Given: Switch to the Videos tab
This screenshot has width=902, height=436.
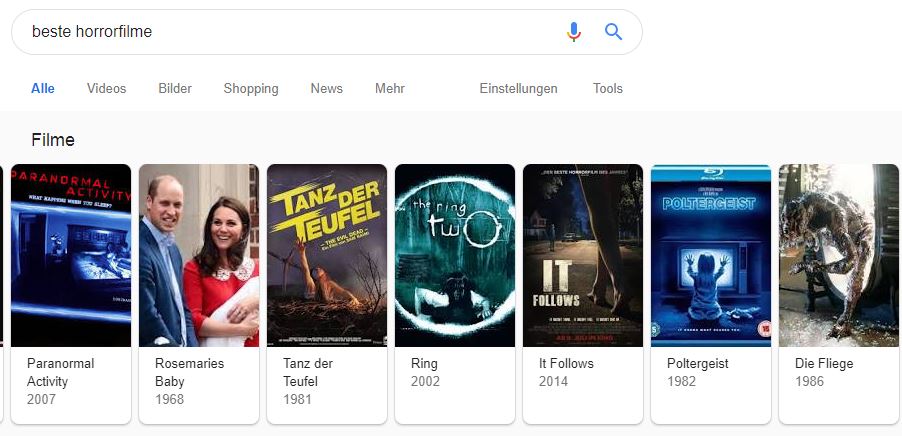Looking at the screenshot, I should (x=106, y=88).
